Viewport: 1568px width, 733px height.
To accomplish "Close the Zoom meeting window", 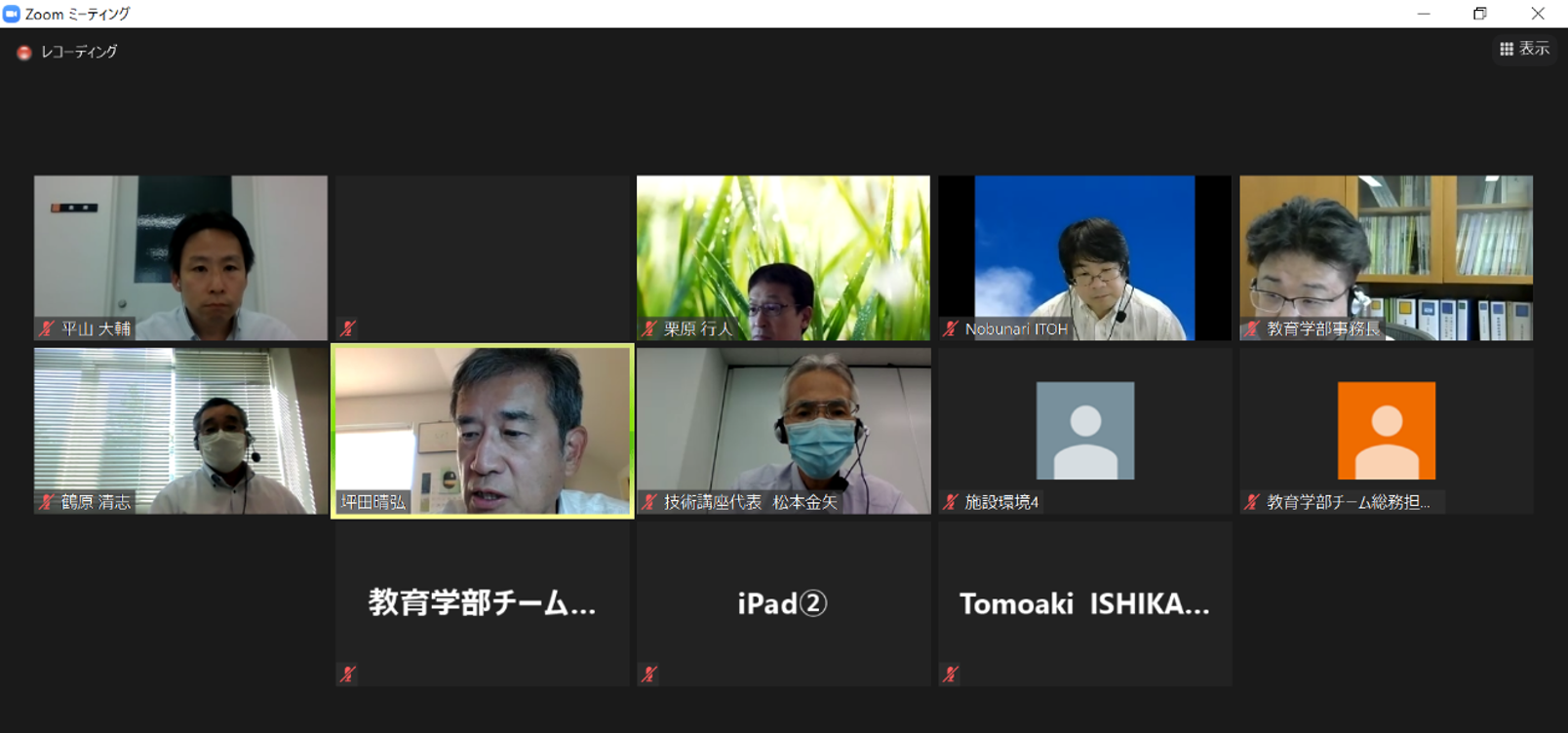I will [x=1537, y=14].
